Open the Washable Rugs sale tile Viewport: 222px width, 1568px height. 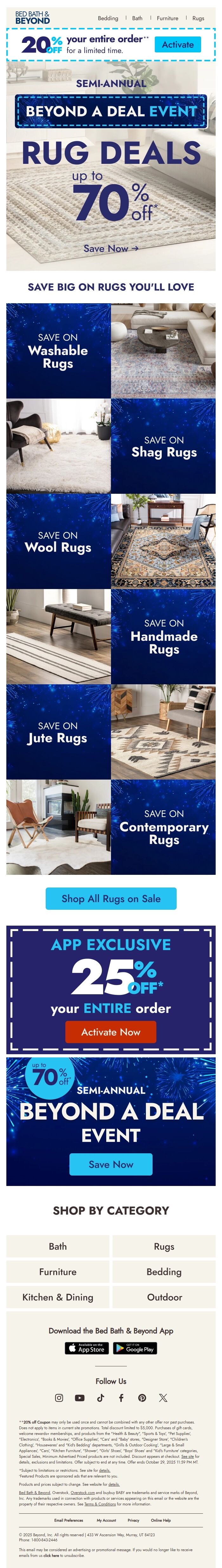58,351
